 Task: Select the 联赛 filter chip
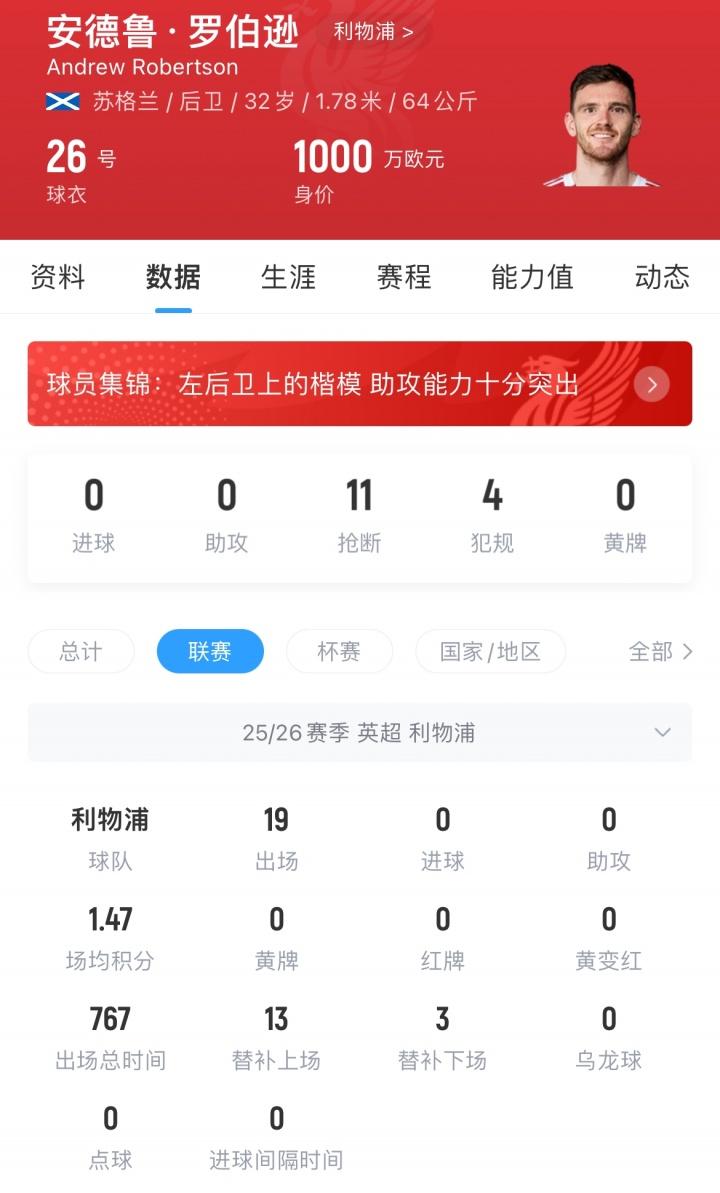[210, 652]
